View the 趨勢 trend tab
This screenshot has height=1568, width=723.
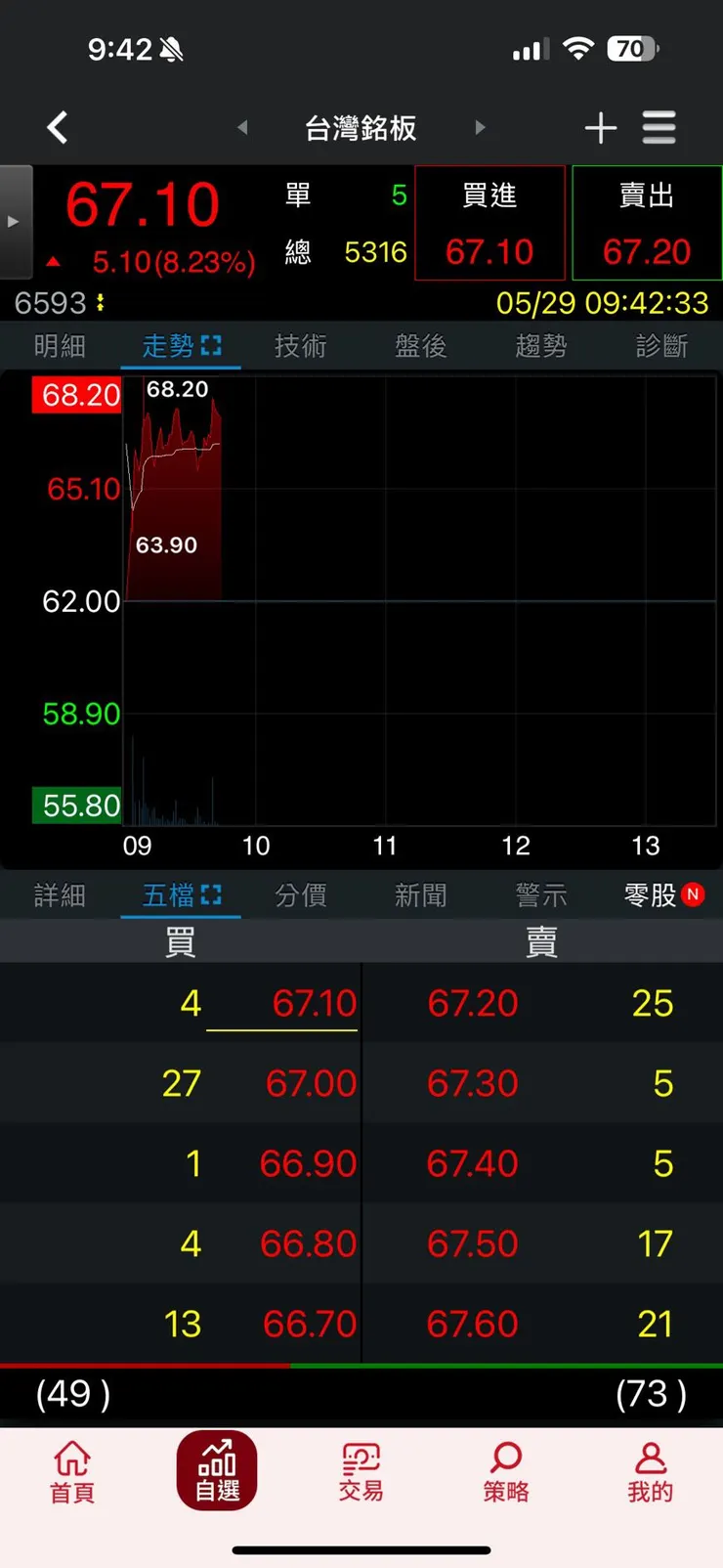(x=540, y=346)
